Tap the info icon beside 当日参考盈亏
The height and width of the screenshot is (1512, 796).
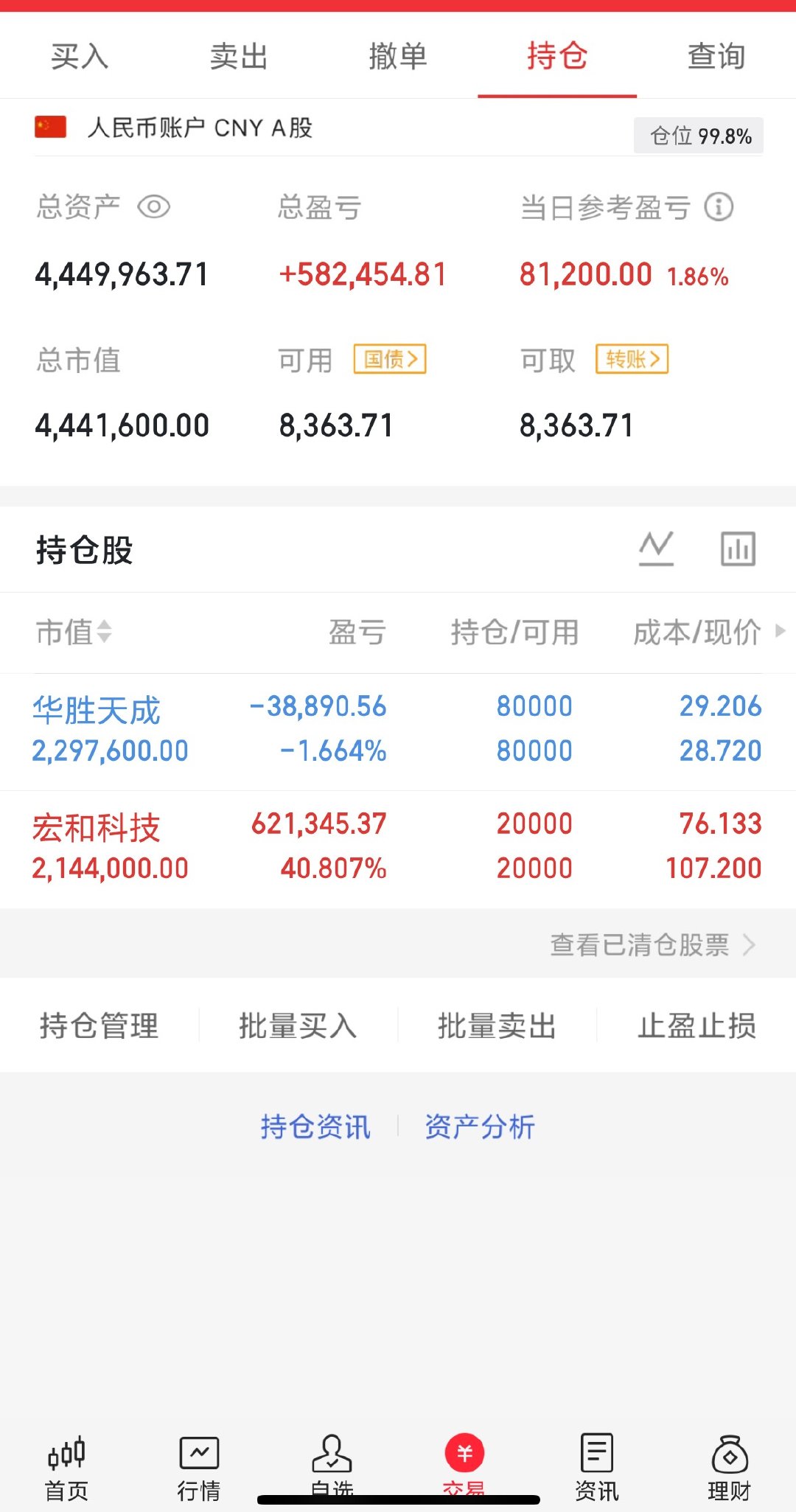718,207
